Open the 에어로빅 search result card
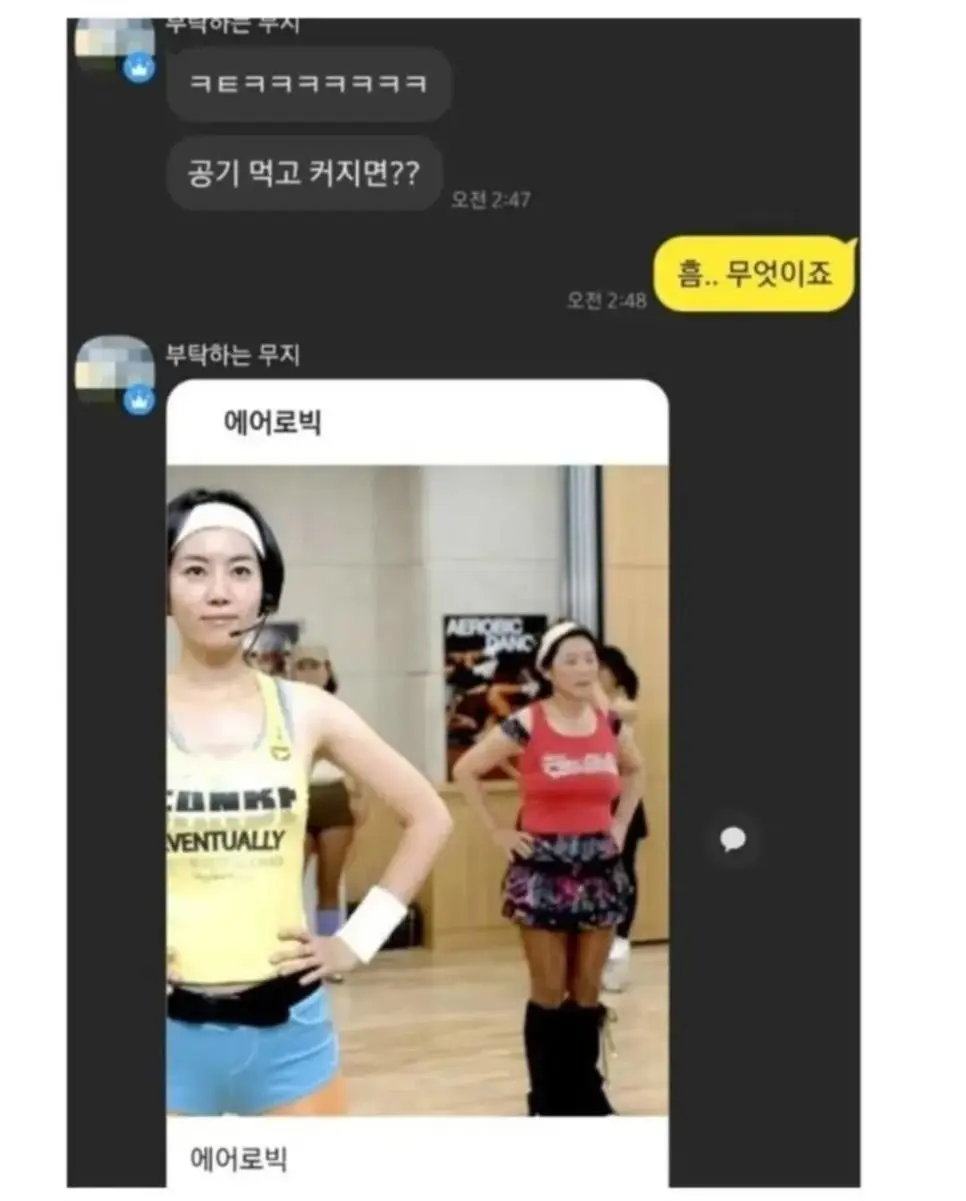 416,780
